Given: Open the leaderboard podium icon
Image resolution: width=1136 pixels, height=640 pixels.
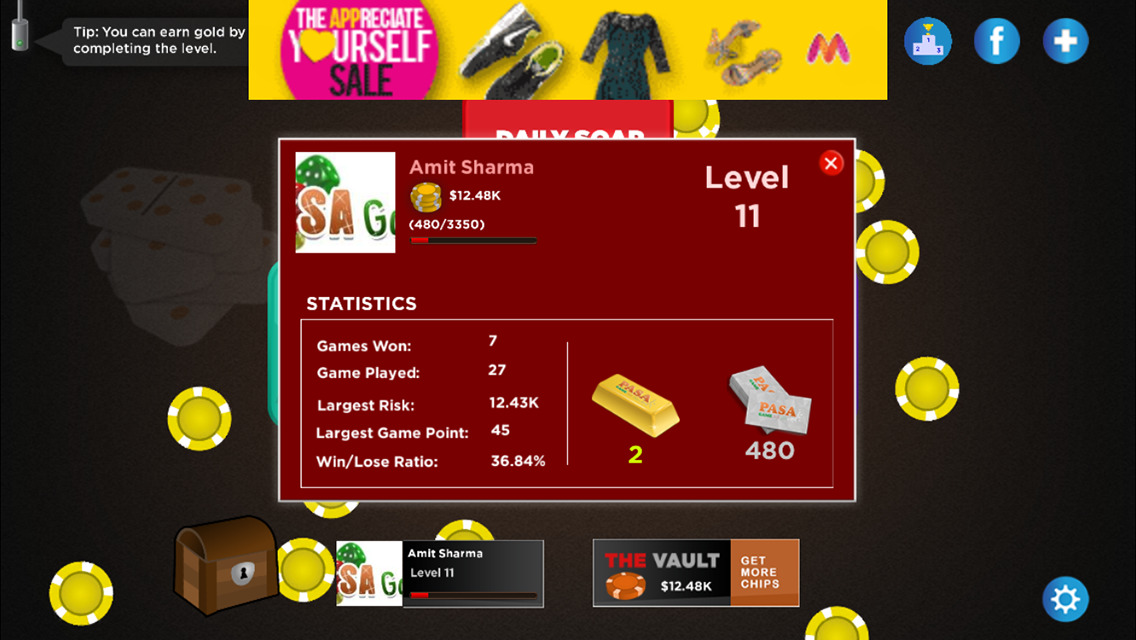Looking at the screenshot, I should pyautogui.click(x=927, y=41).
